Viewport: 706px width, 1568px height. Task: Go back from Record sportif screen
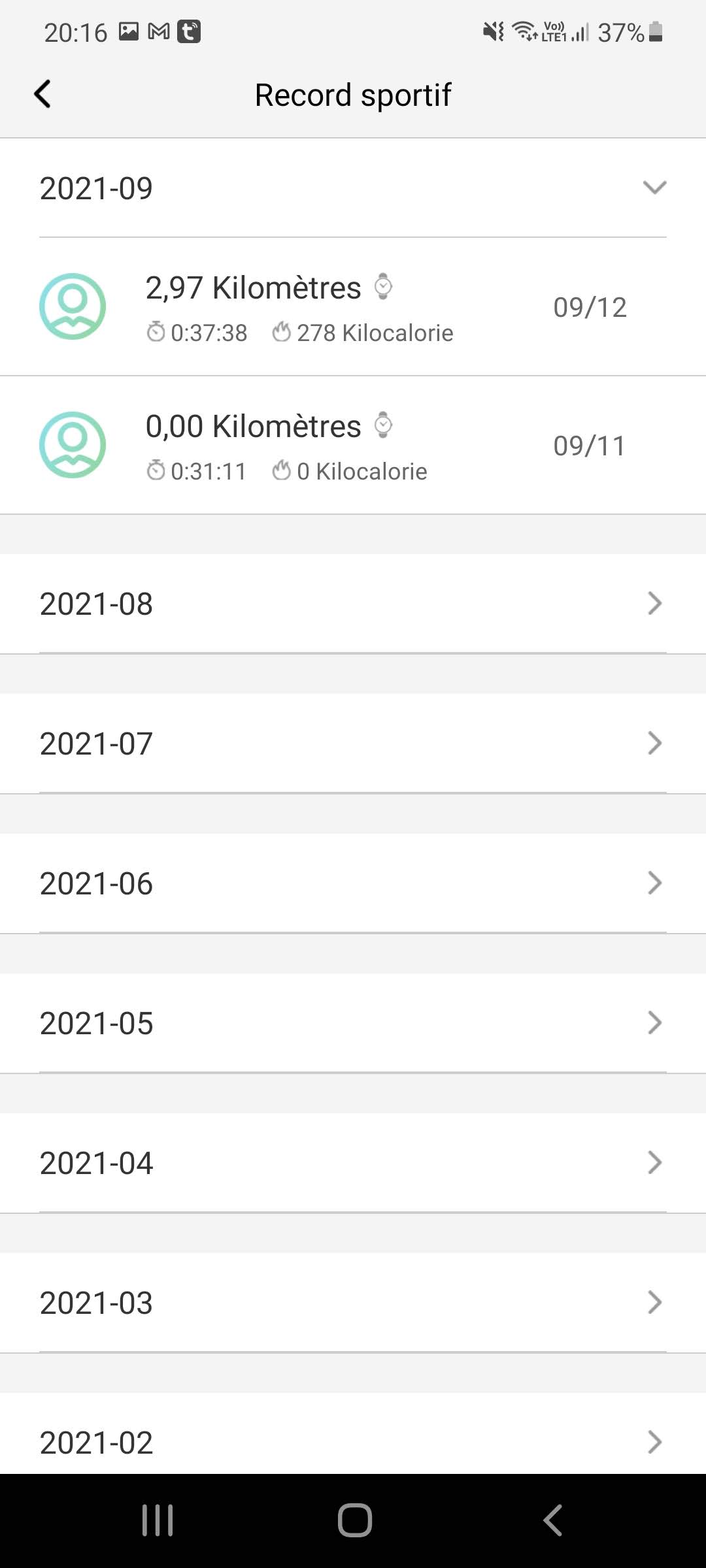coord(43,94)
